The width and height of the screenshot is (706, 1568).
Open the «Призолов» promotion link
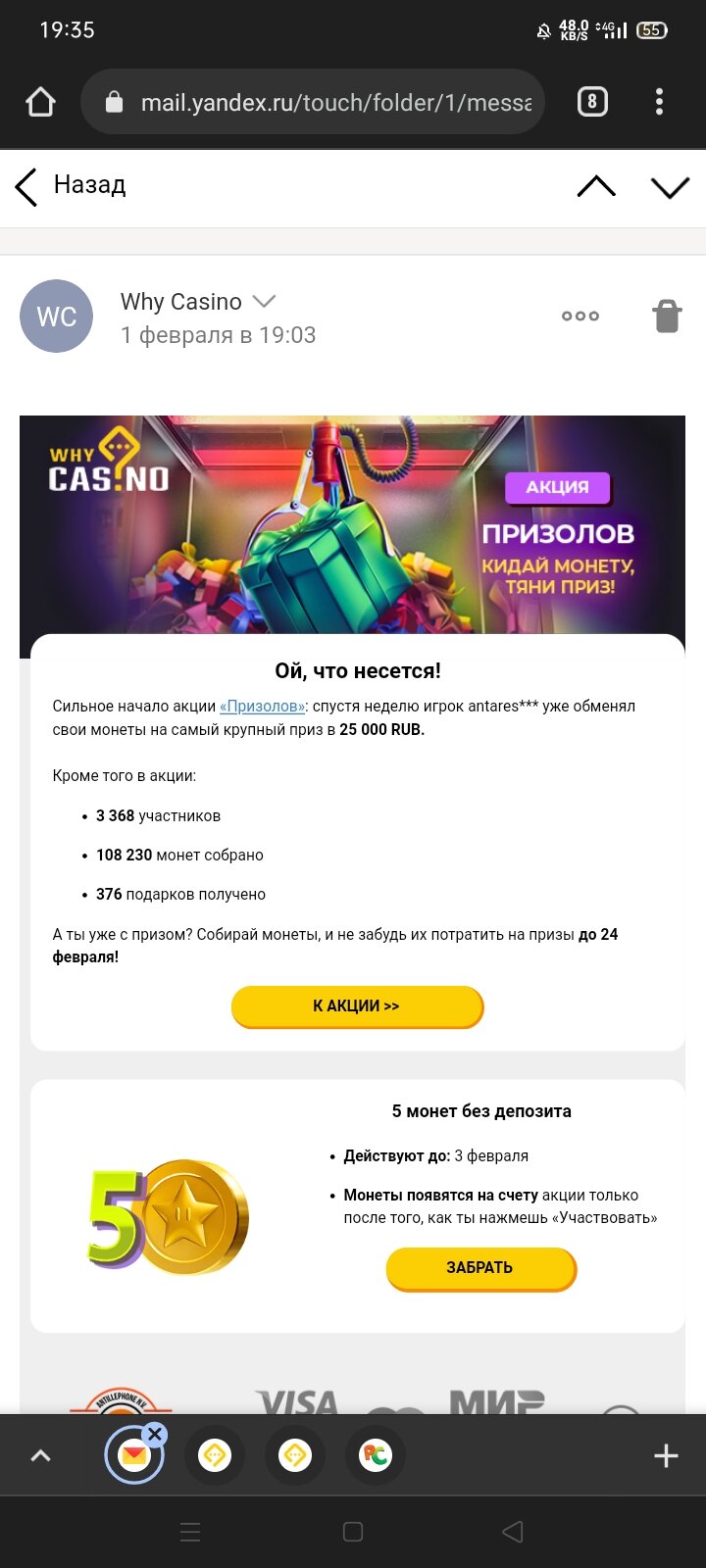pos(263,706)
